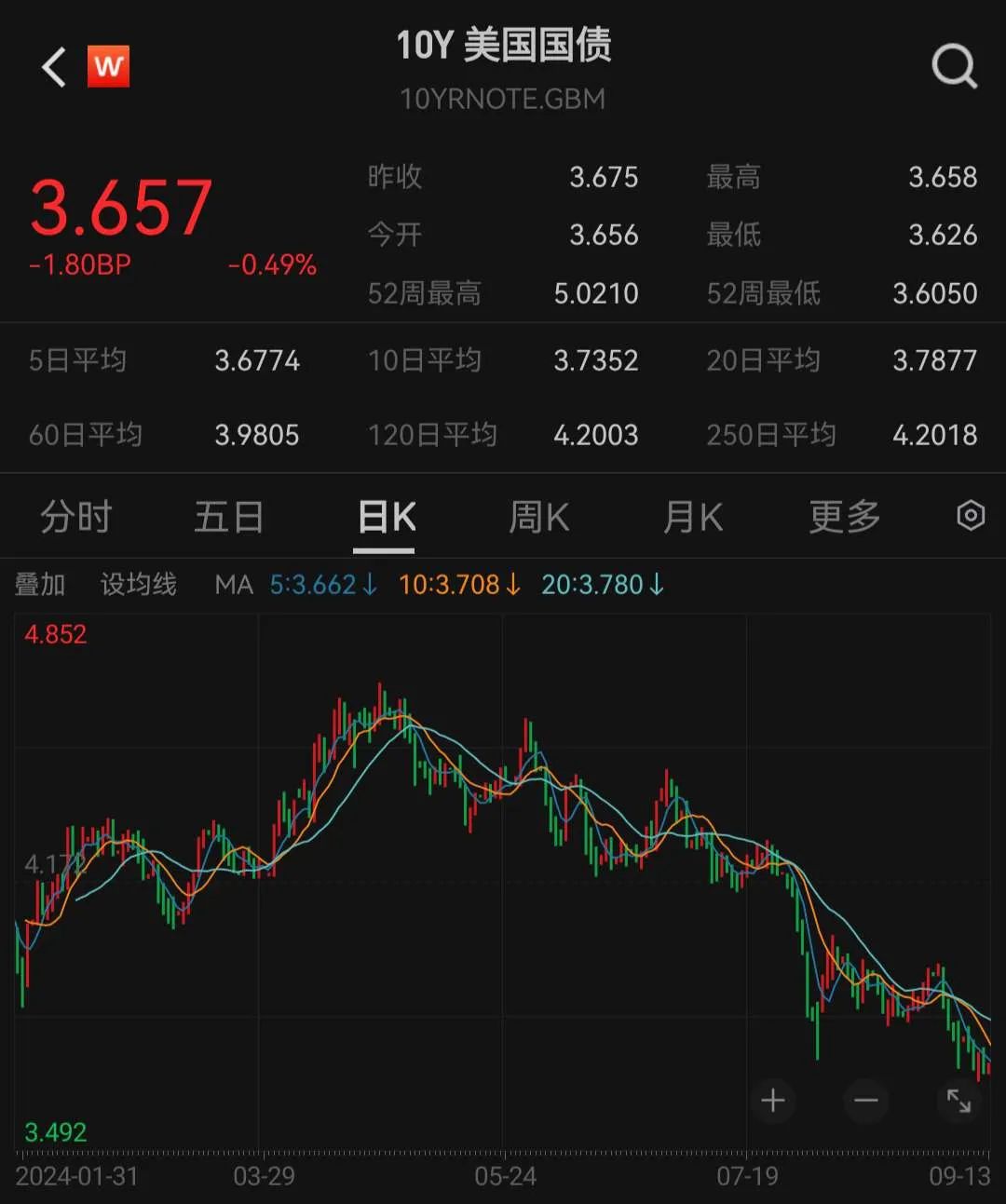Open the search magnifier icon
This screenshot has width=1006, height=1204.
pyautogui.click(x=955, y=67)
